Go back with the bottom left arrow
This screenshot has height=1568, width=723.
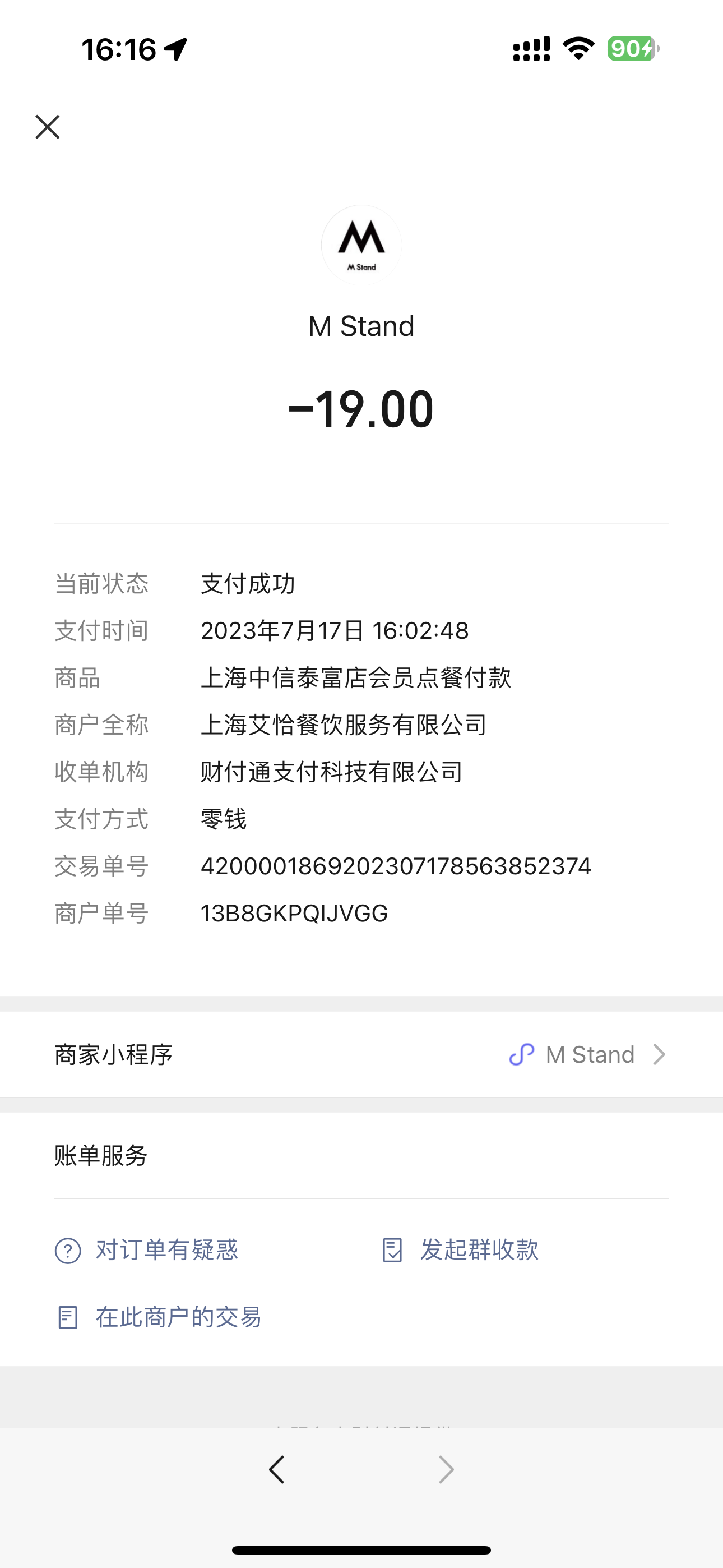pos(277,1469)
